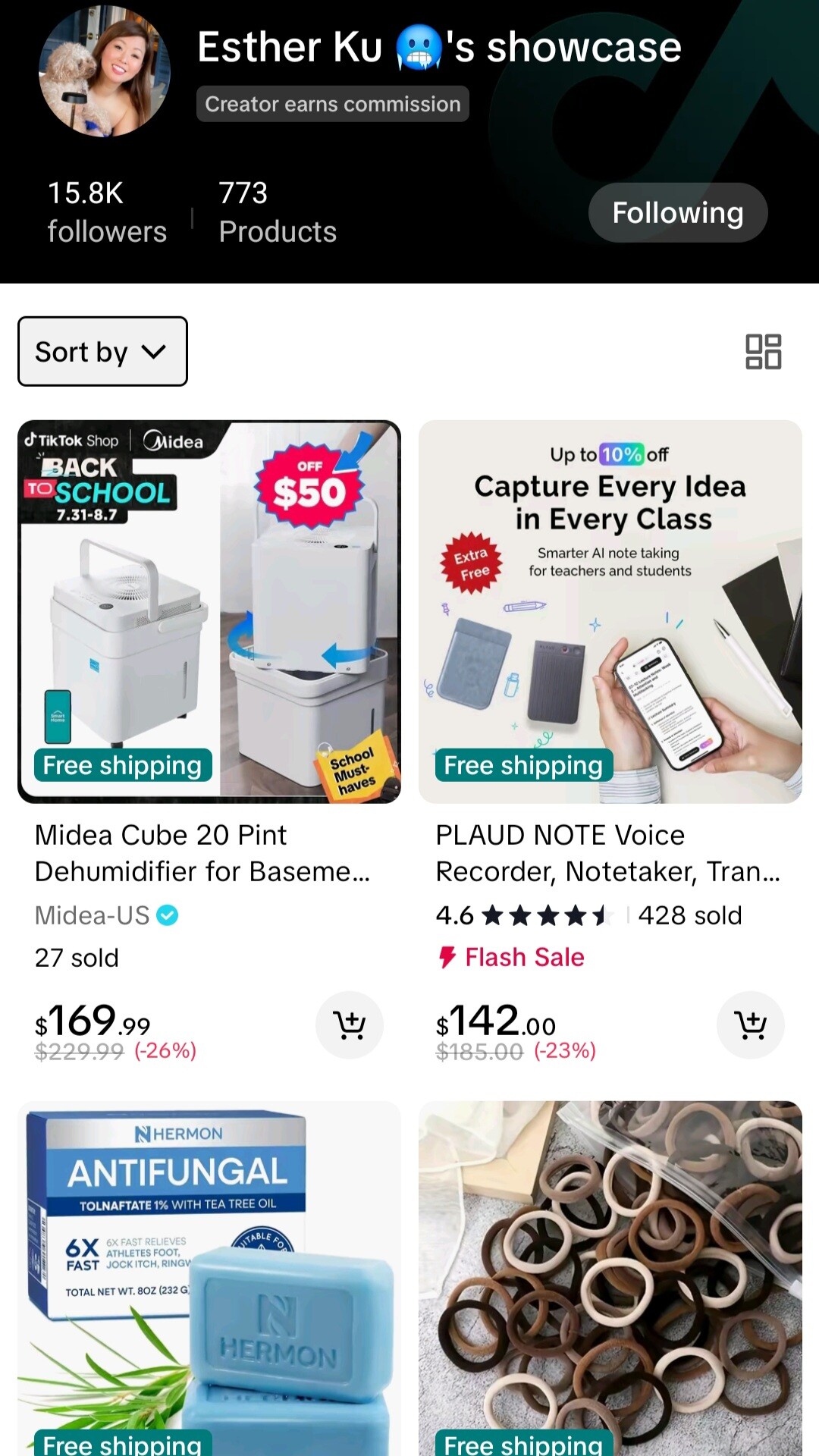Open the Creator earns commission notice
Screen dimensions: 819x1456
(x=333, y=104)
